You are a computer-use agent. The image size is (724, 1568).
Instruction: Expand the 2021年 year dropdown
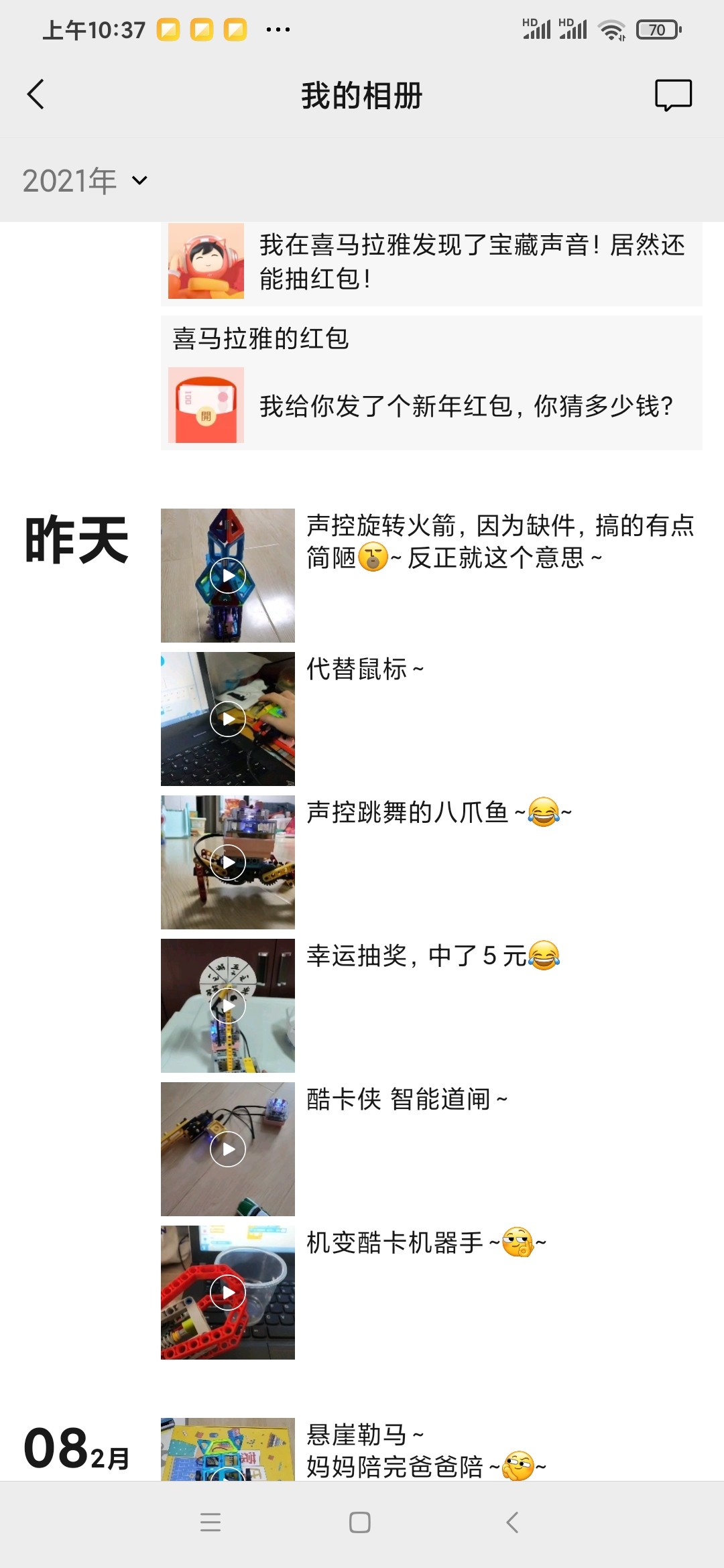click(85, 180)
